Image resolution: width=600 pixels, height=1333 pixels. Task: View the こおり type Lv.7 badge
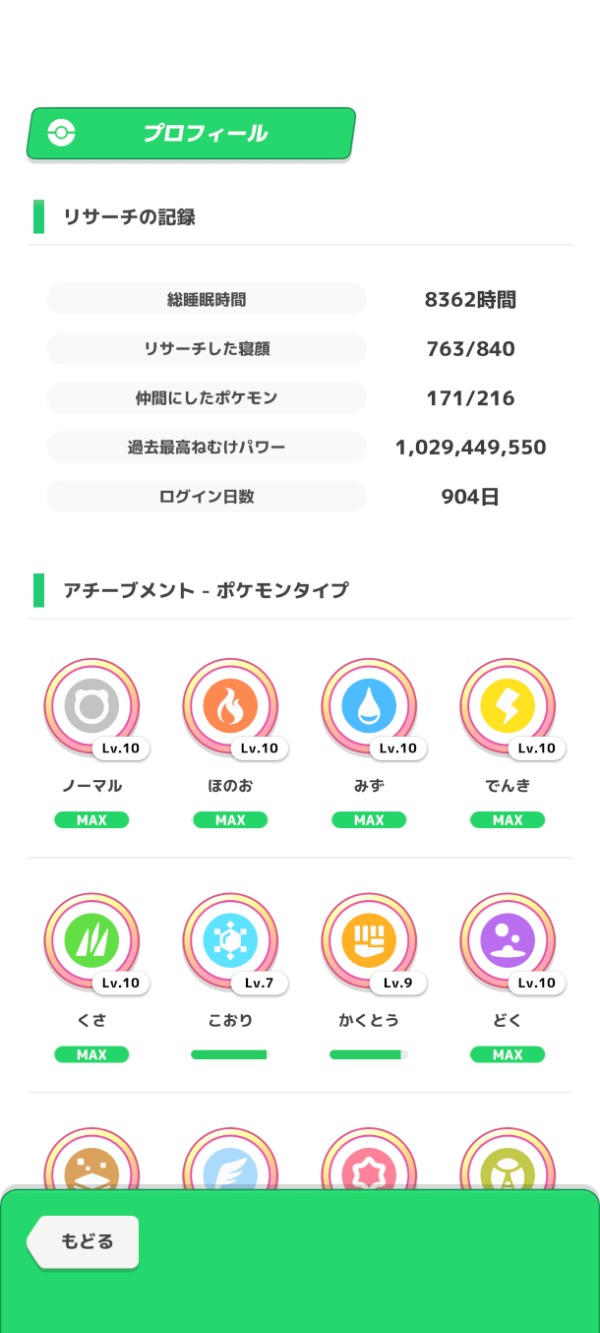230,942
